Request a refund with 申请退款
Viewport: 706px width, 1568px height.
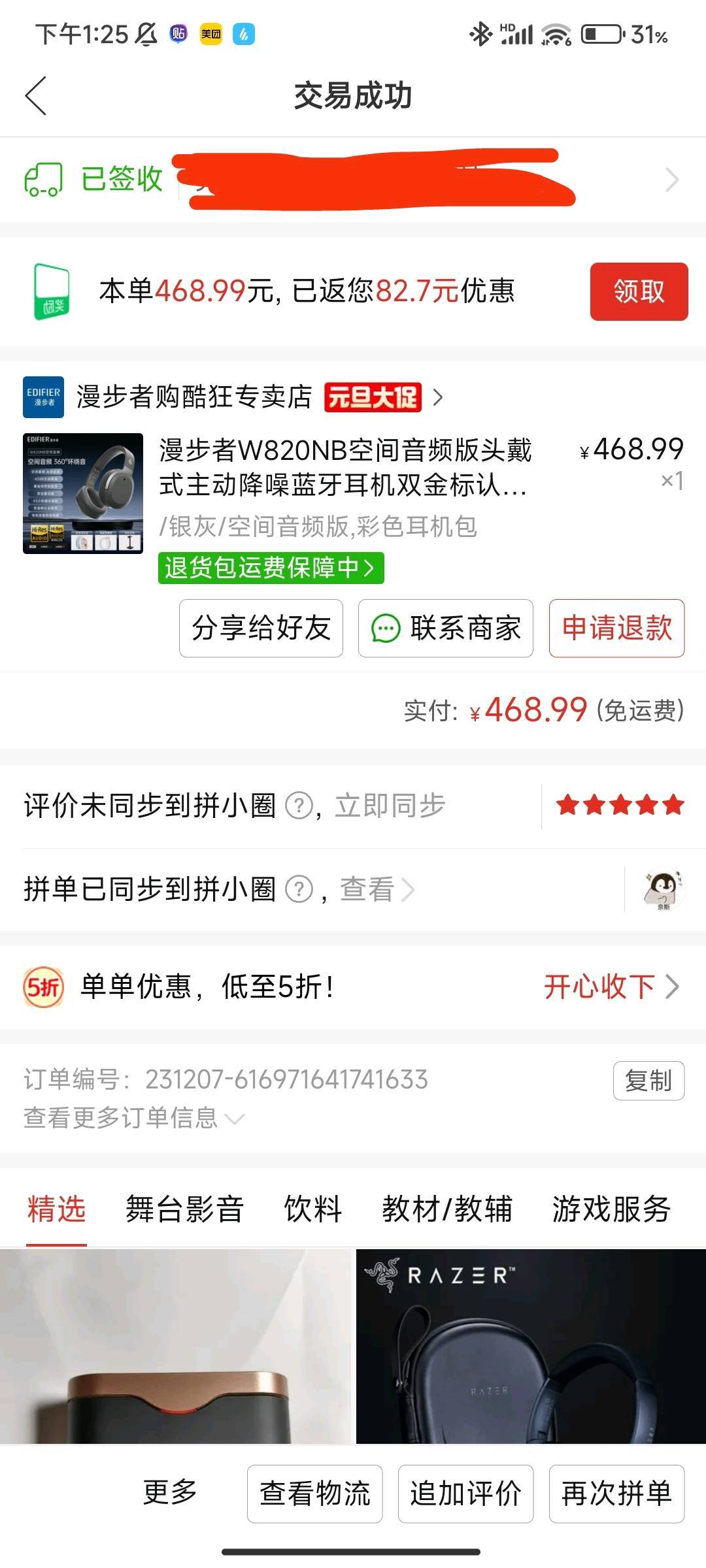[616, 628]
